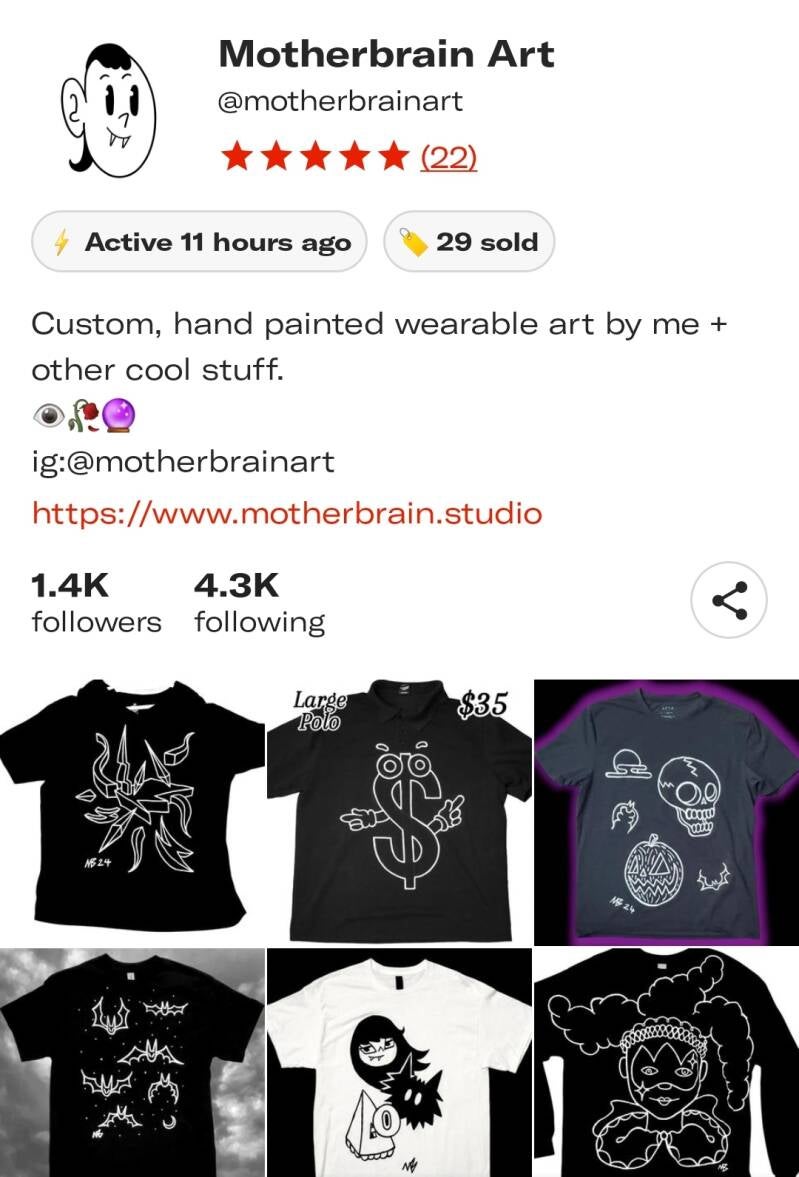Open the black bats tee listing
This screenshot has width=799, height=1177.
point(133,1062)
